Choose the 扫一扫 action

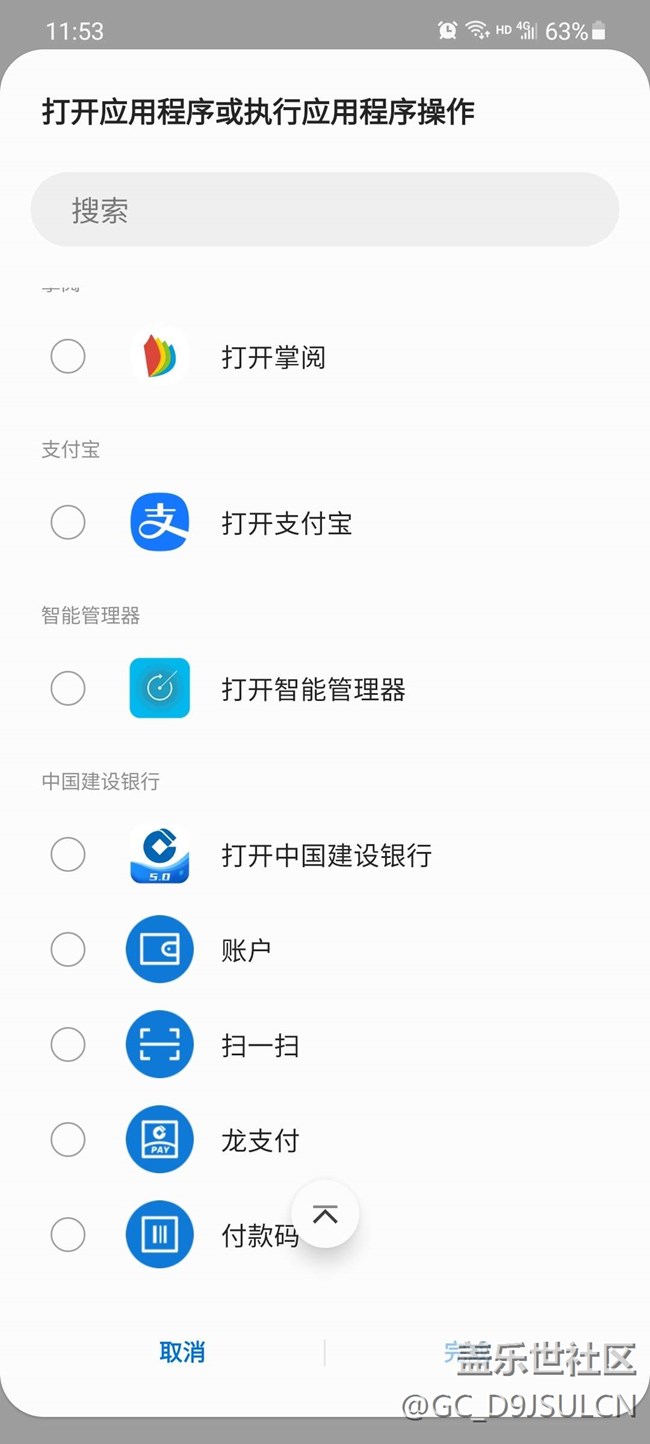click(x=68, y=1045)
